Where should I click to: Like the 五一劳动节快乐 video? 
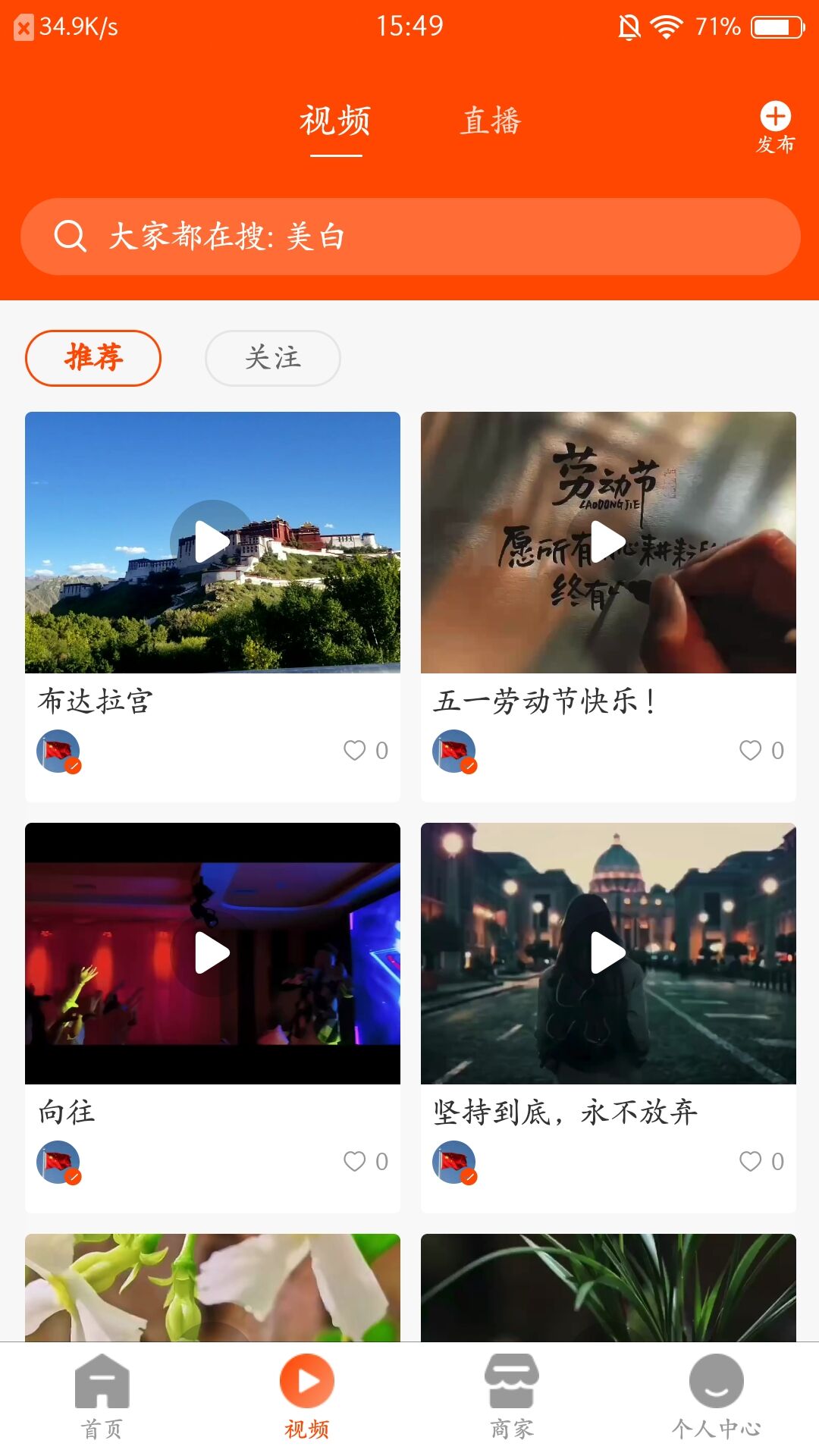pos(751,750)
